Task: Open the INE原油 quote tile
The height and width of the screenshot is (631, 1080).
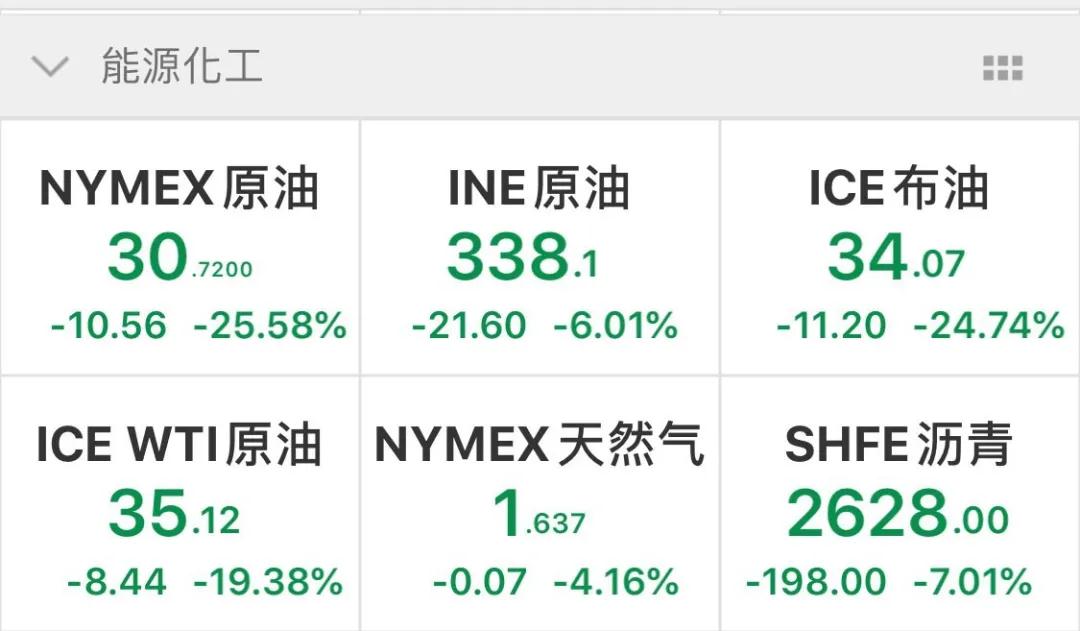Action: click(x=540, y=250)
